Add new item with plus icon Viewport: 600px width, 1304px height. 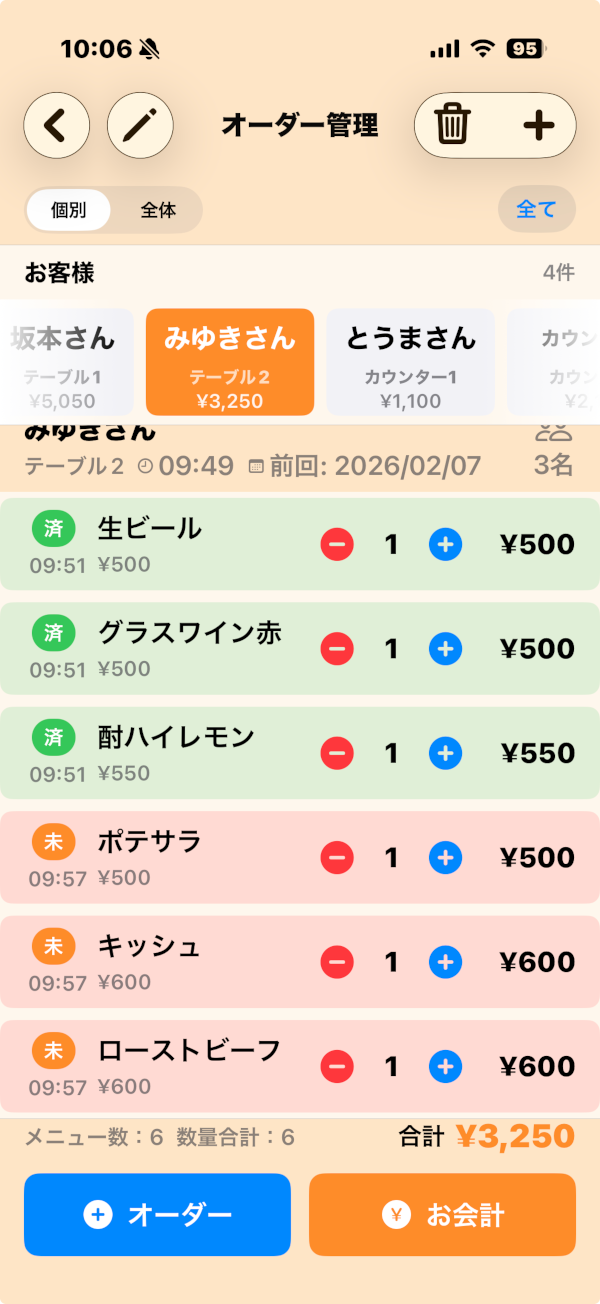(x=539, y=126)
